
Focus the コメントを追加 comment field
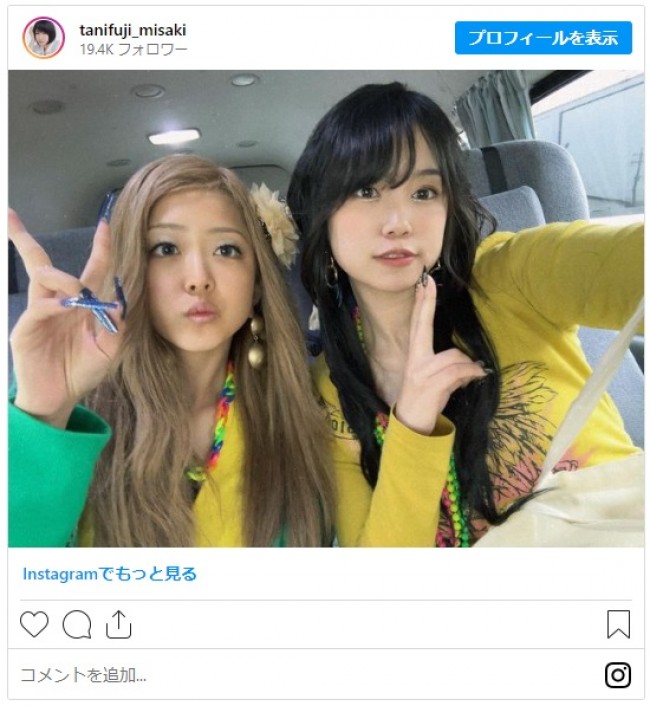[x=300, y=675]
